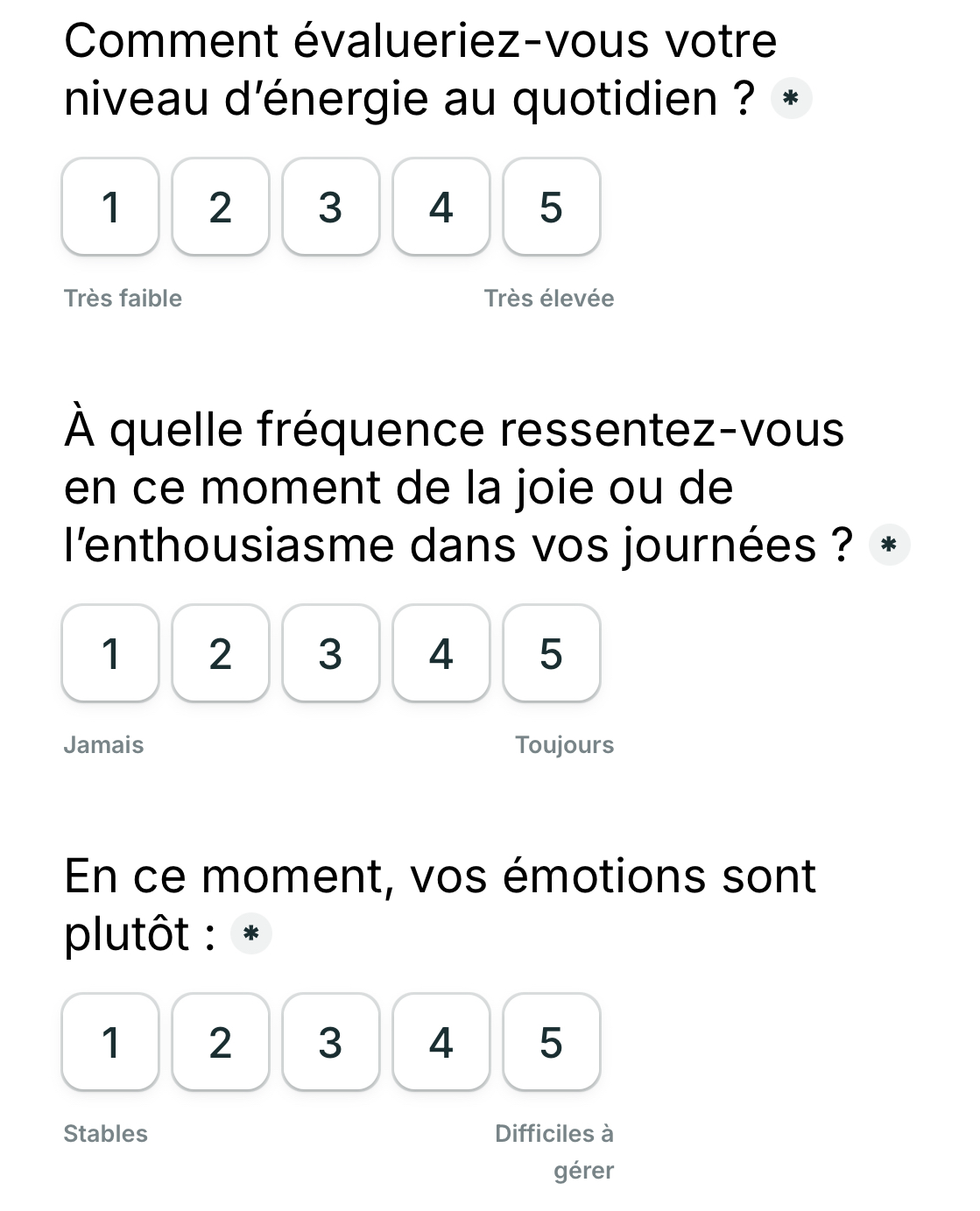Screen dimensions: 980x1211
Task: Choose 3 for energy level question
Action: 331,207
